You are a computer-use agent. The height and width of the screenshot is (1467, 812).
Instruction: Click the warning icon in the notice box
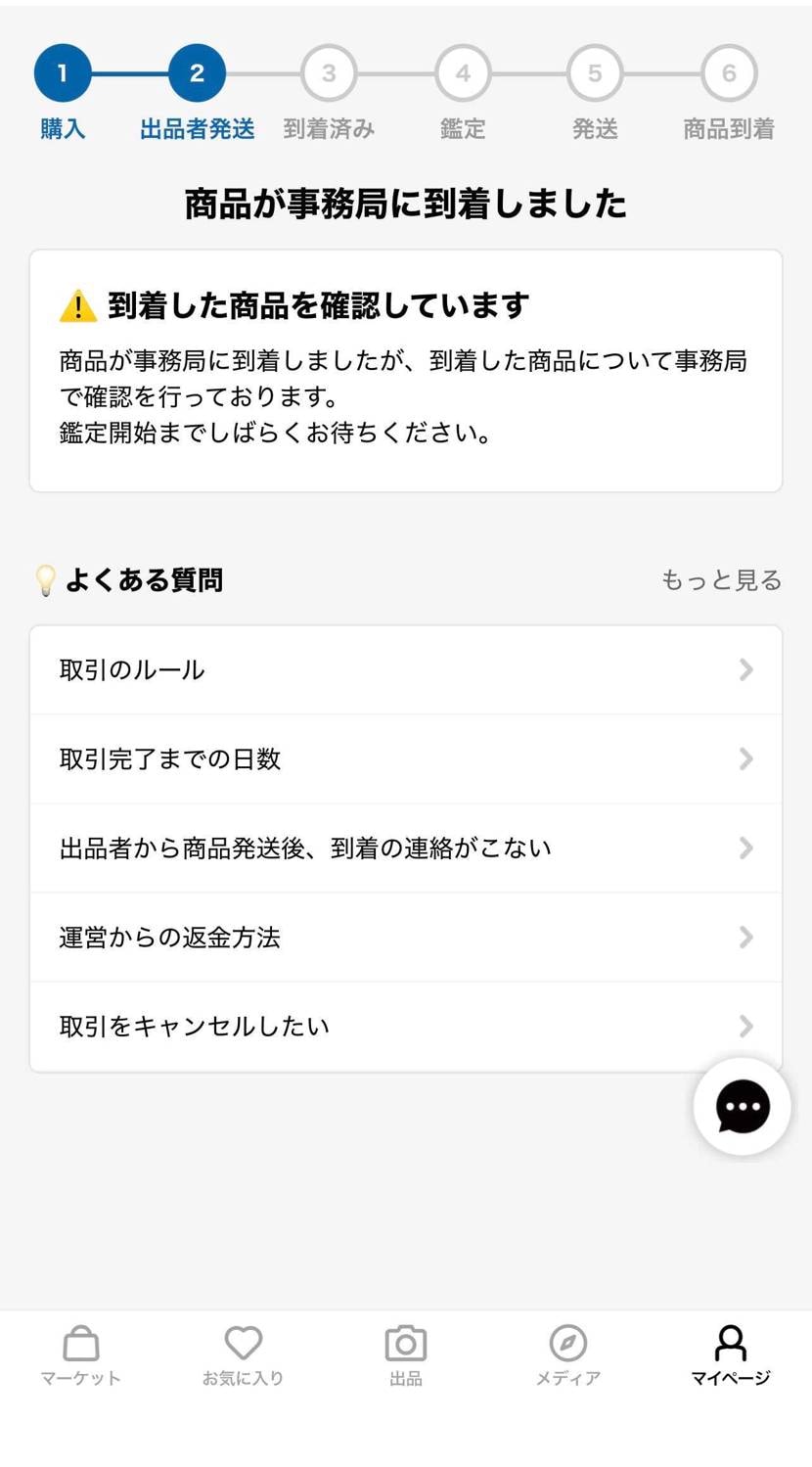tap(73, 303)
